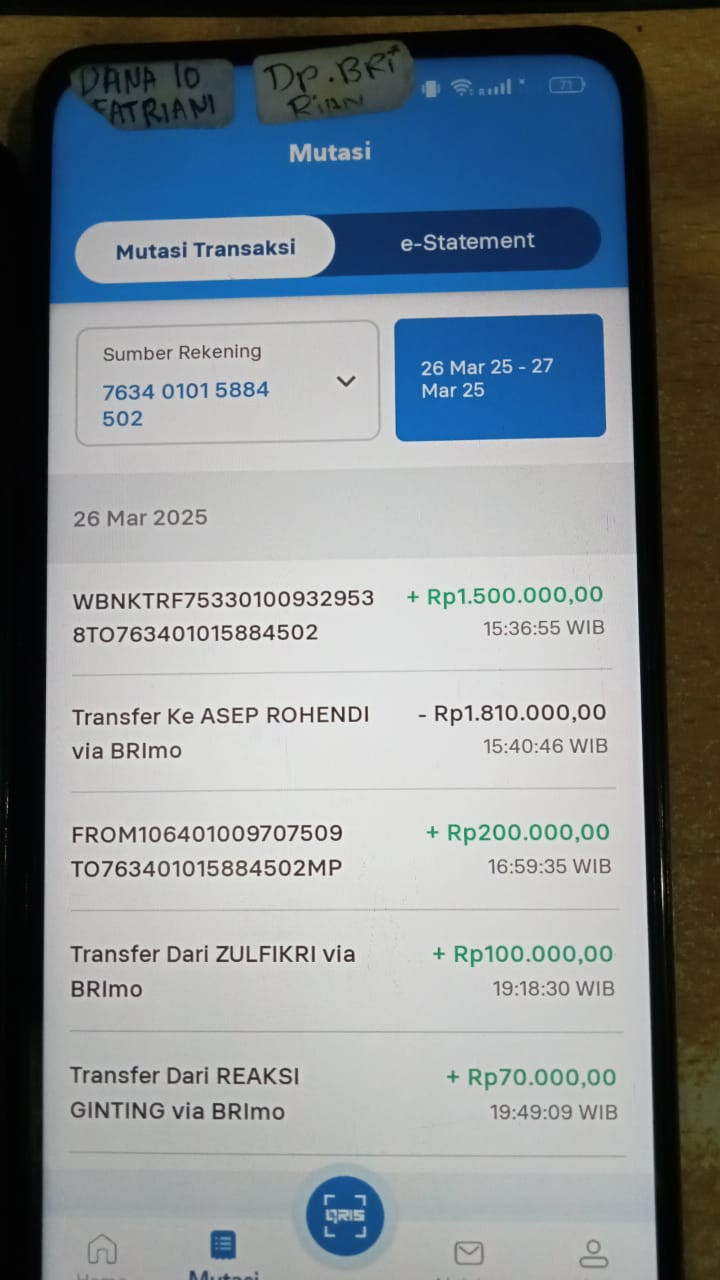Go to the Home tab
This screenshot has width=720, height=1280.
[102, 1250]
